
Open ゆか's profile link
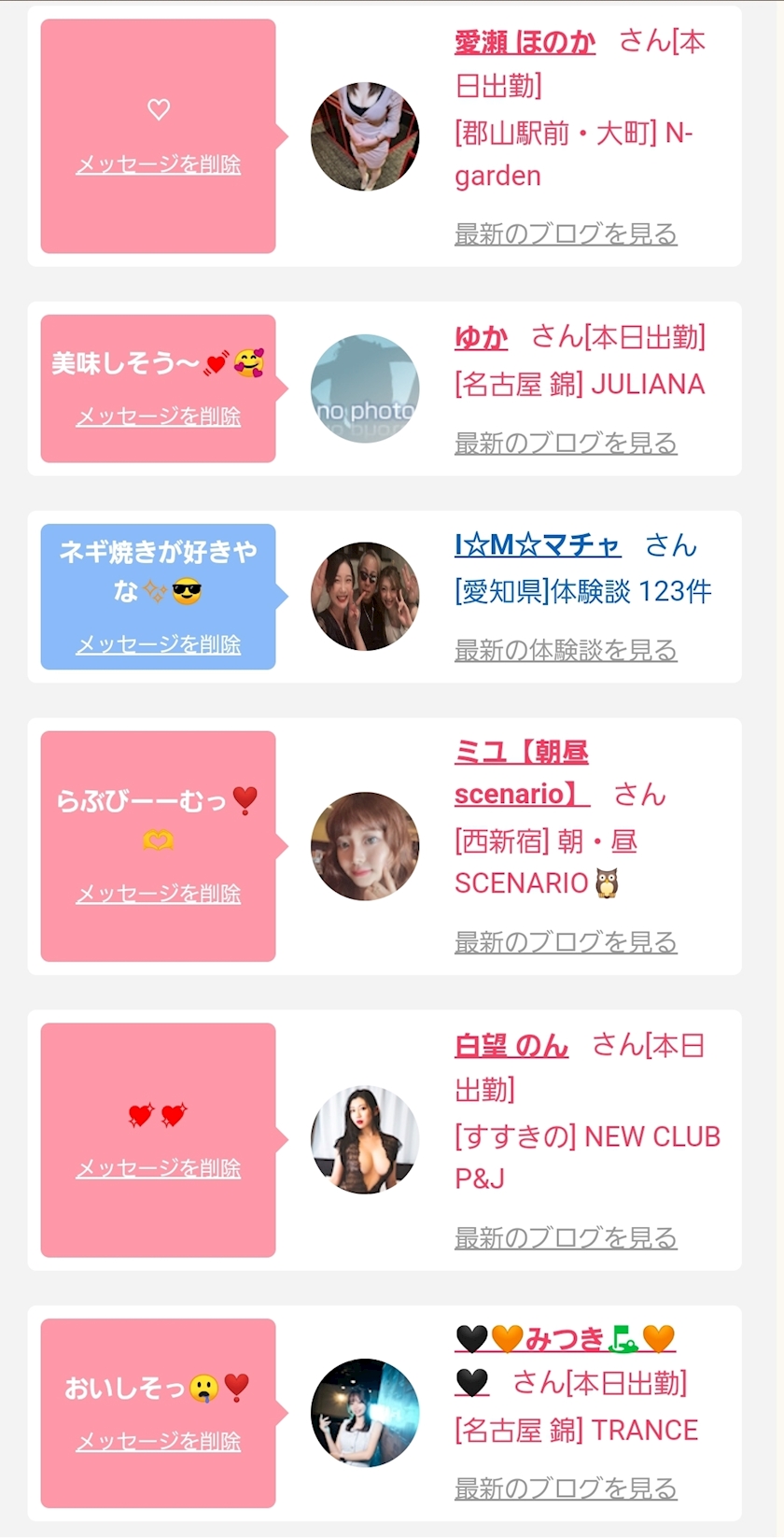tap(481, 337)
